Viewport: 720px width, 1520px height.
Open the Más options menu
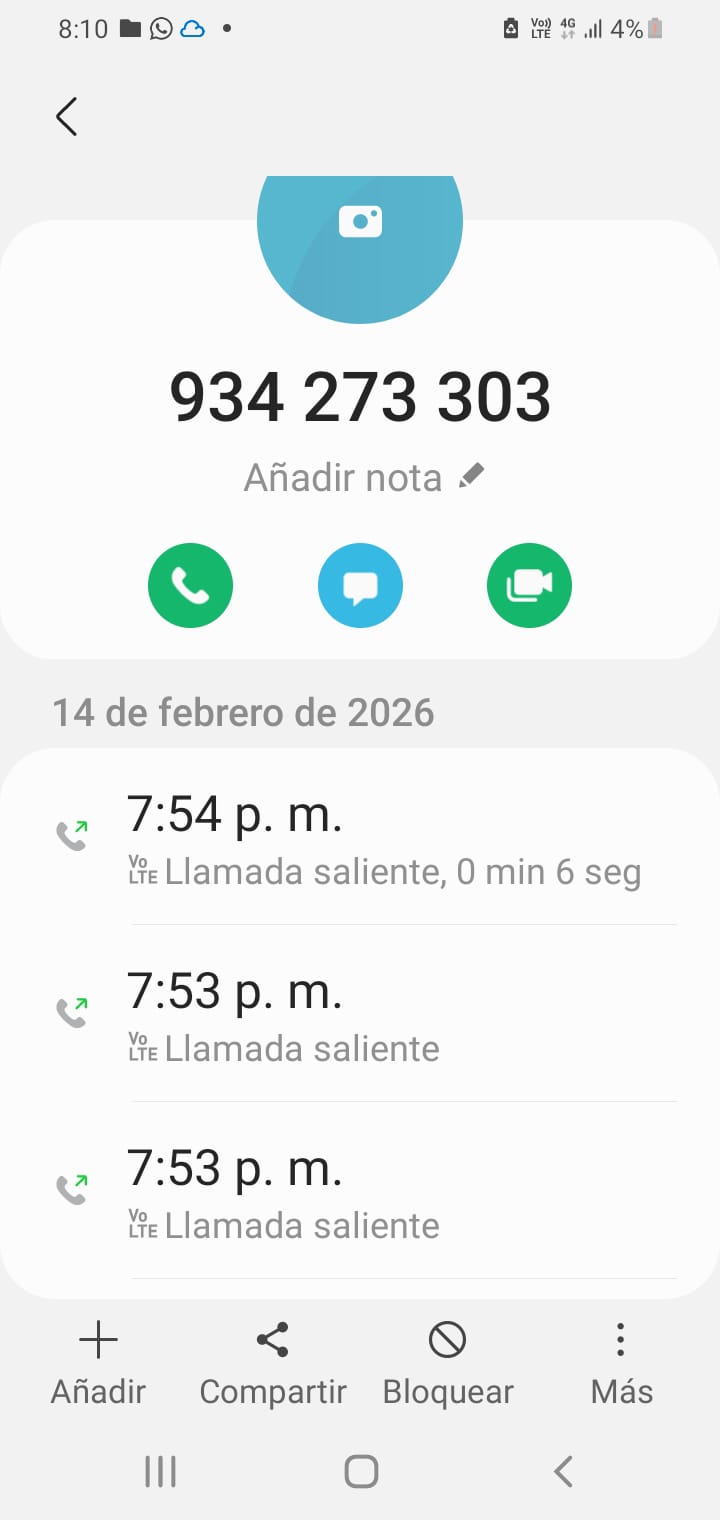coord(621,1362)
